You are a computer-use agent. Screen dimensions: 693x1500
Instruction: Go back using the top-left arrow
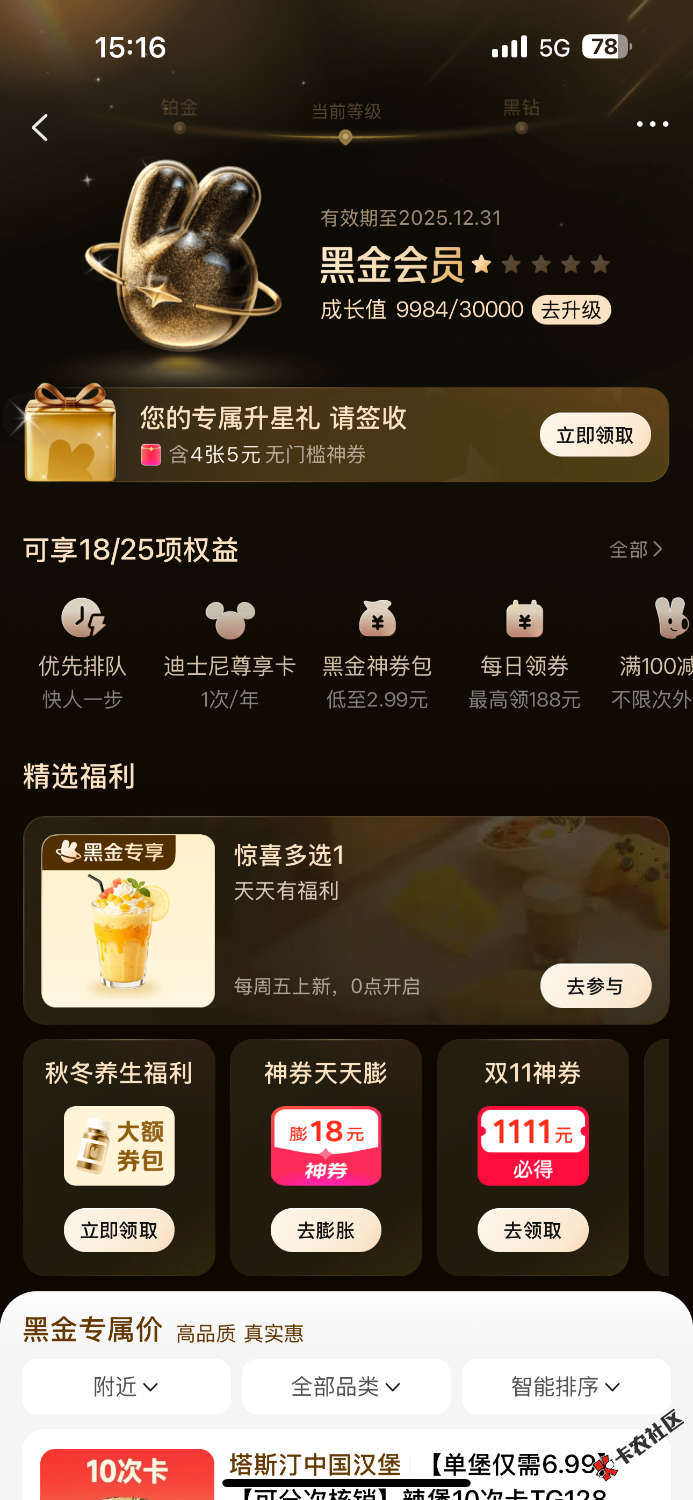(x=40, y=127)
